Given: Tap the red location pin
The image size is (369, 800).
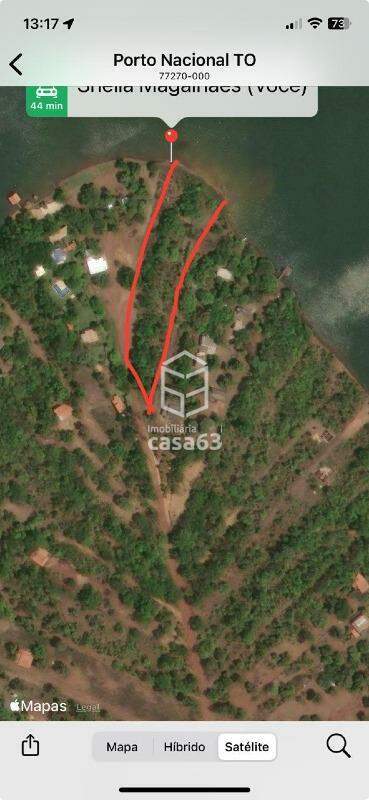Looking at the screenshot, I should (171, 136).
